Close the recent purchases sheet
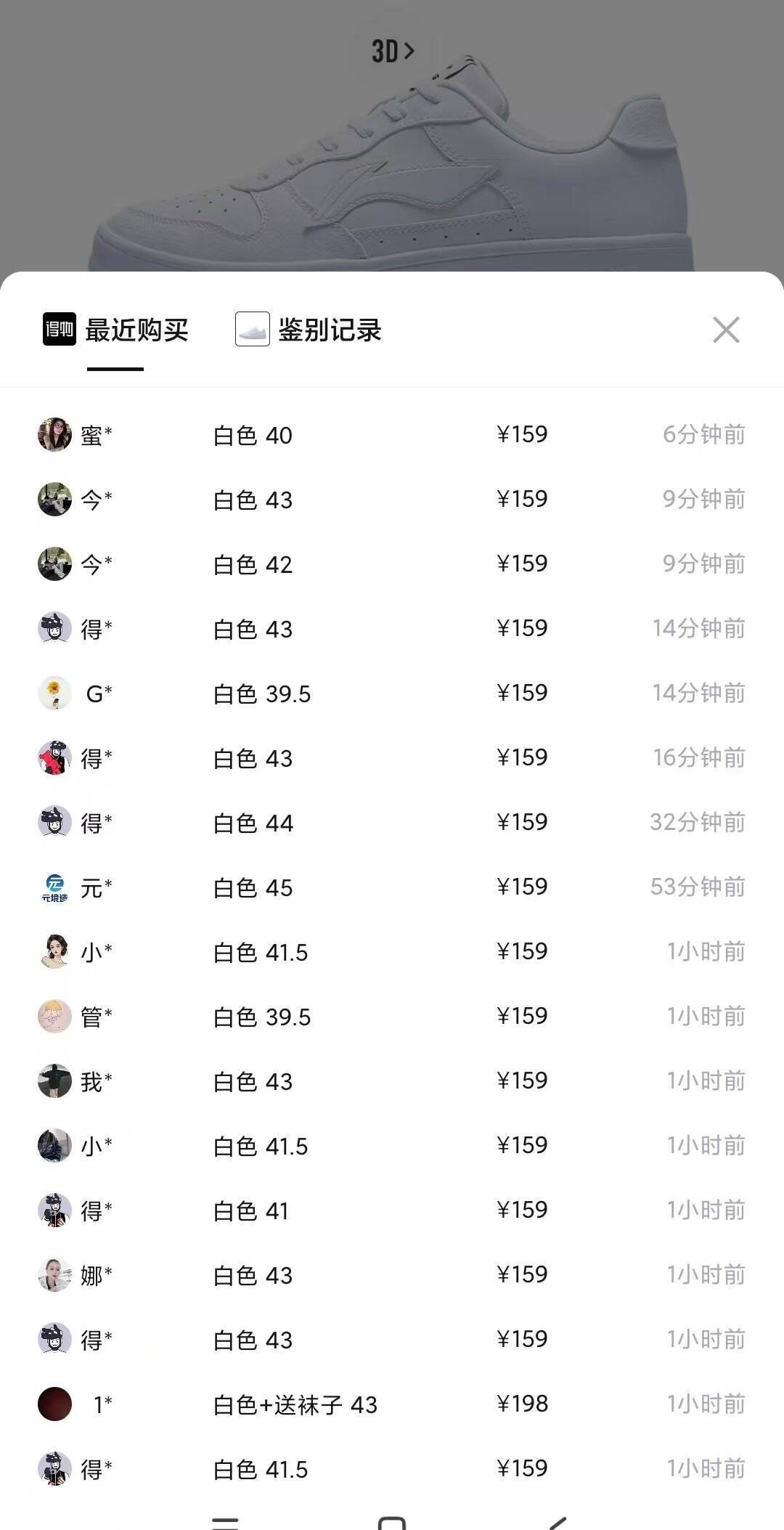 pos(725,330)
